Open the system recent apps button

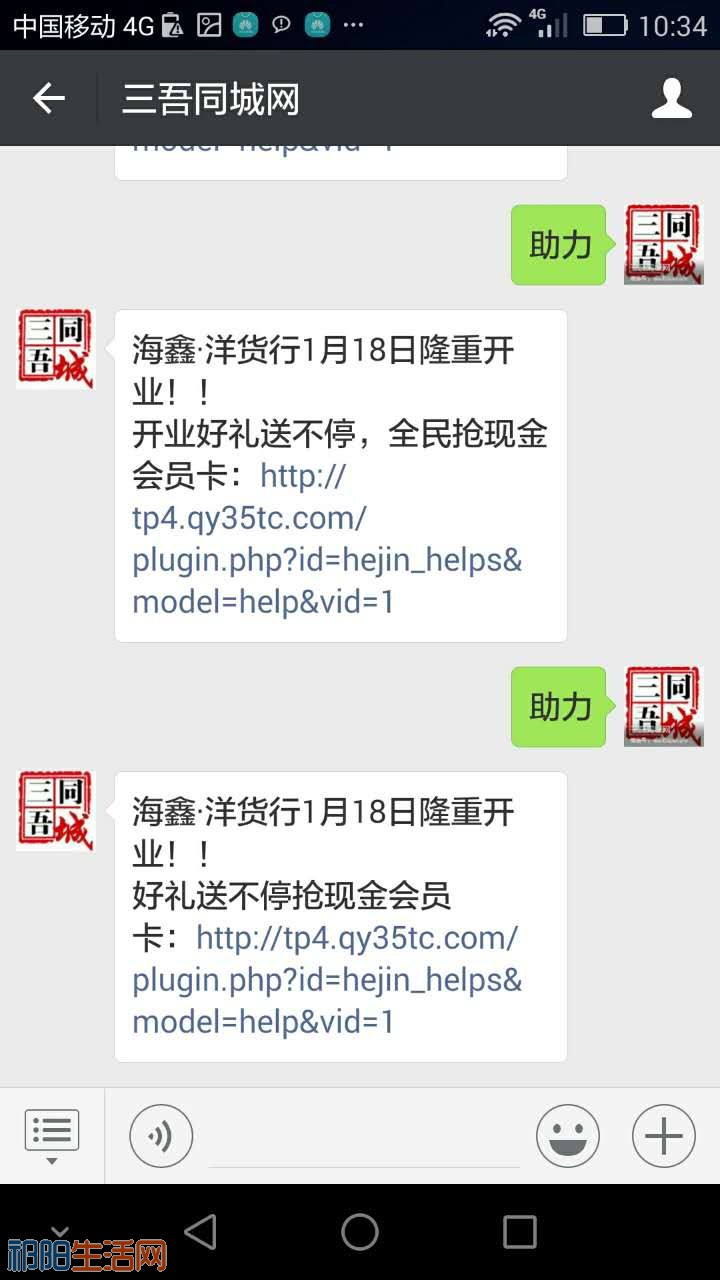coord(519,1232)
